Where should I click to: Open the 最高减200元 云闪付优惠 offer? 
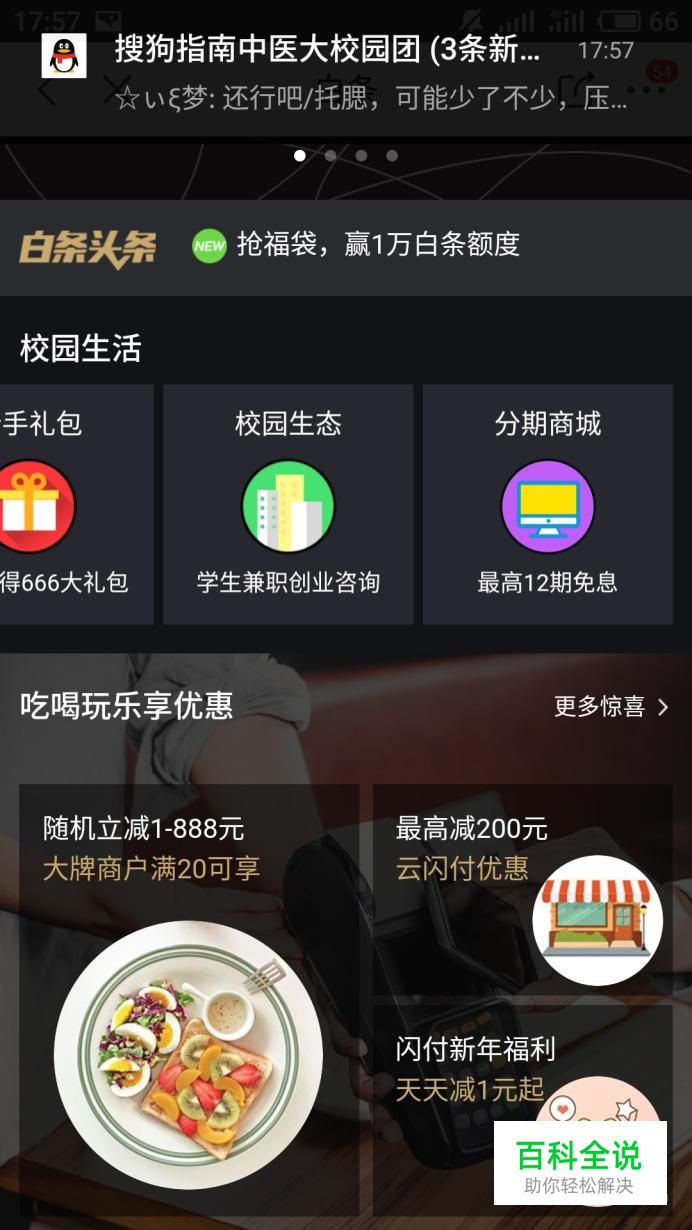click(522, 889)
